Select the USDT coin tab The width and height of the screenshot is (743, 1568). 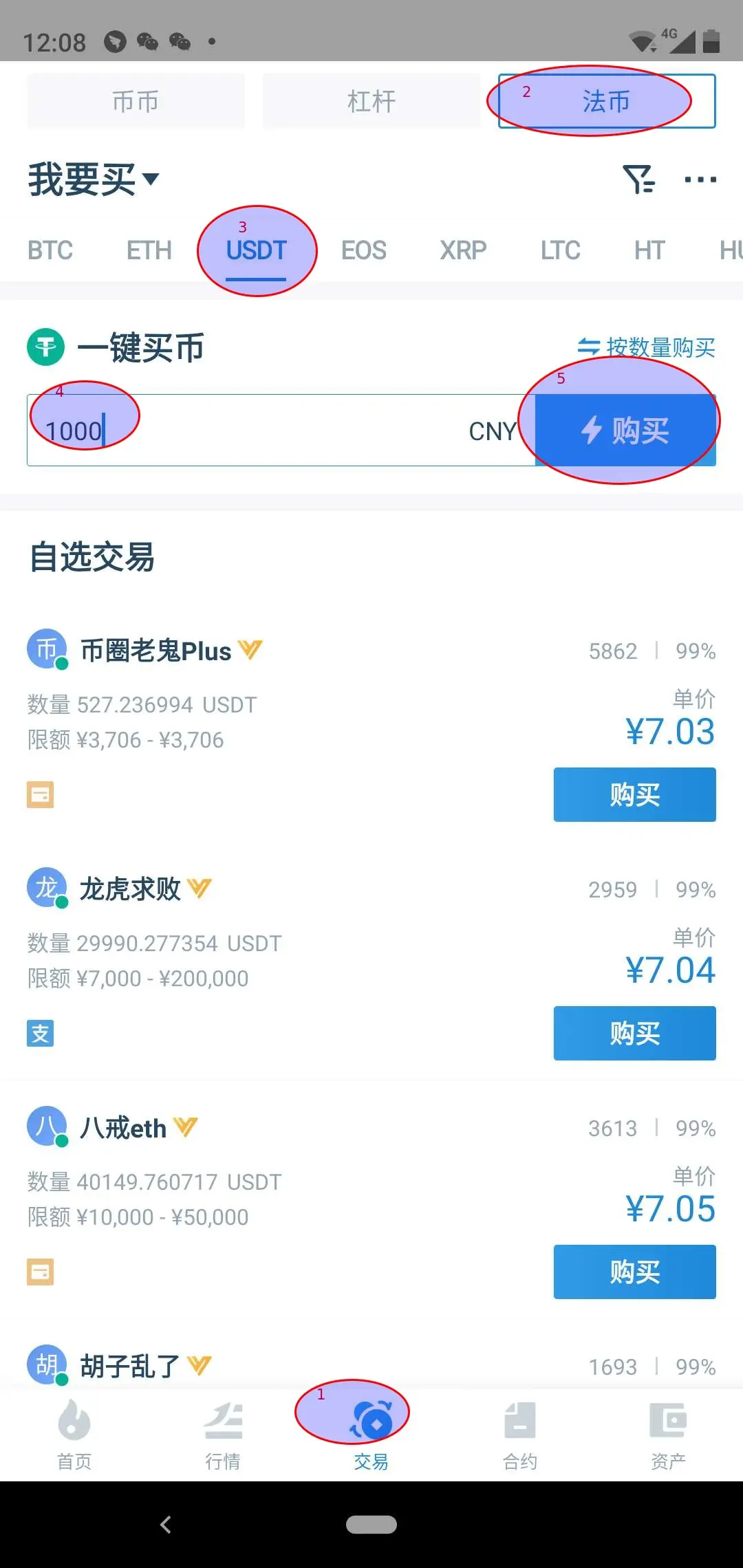(256, 250)
